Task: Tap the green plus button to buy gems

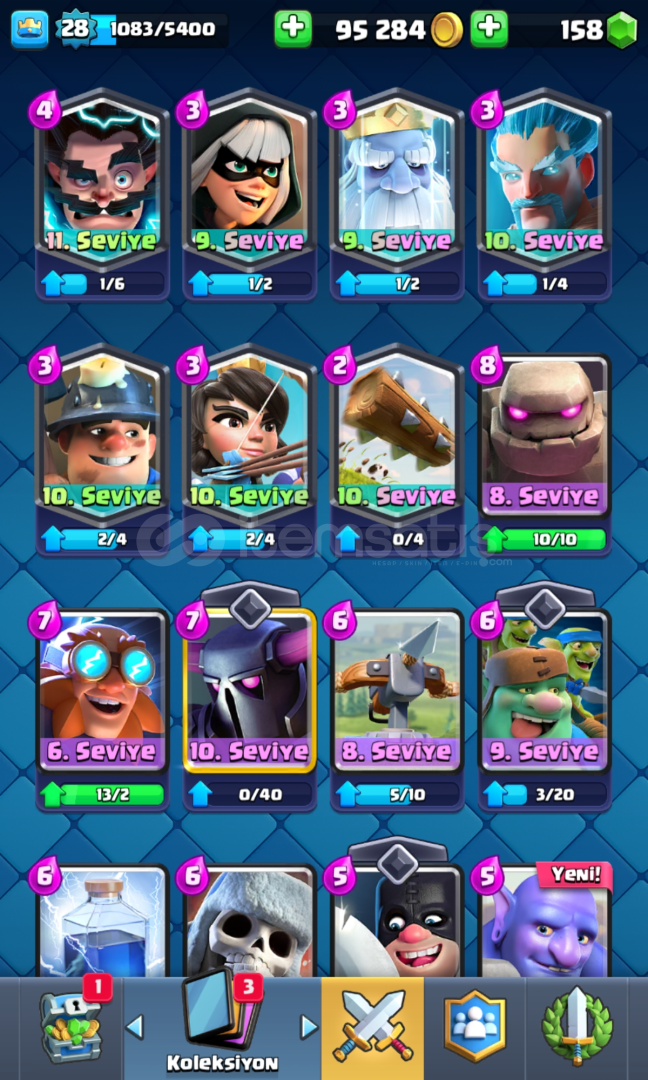Action: [x=489, y=29]
